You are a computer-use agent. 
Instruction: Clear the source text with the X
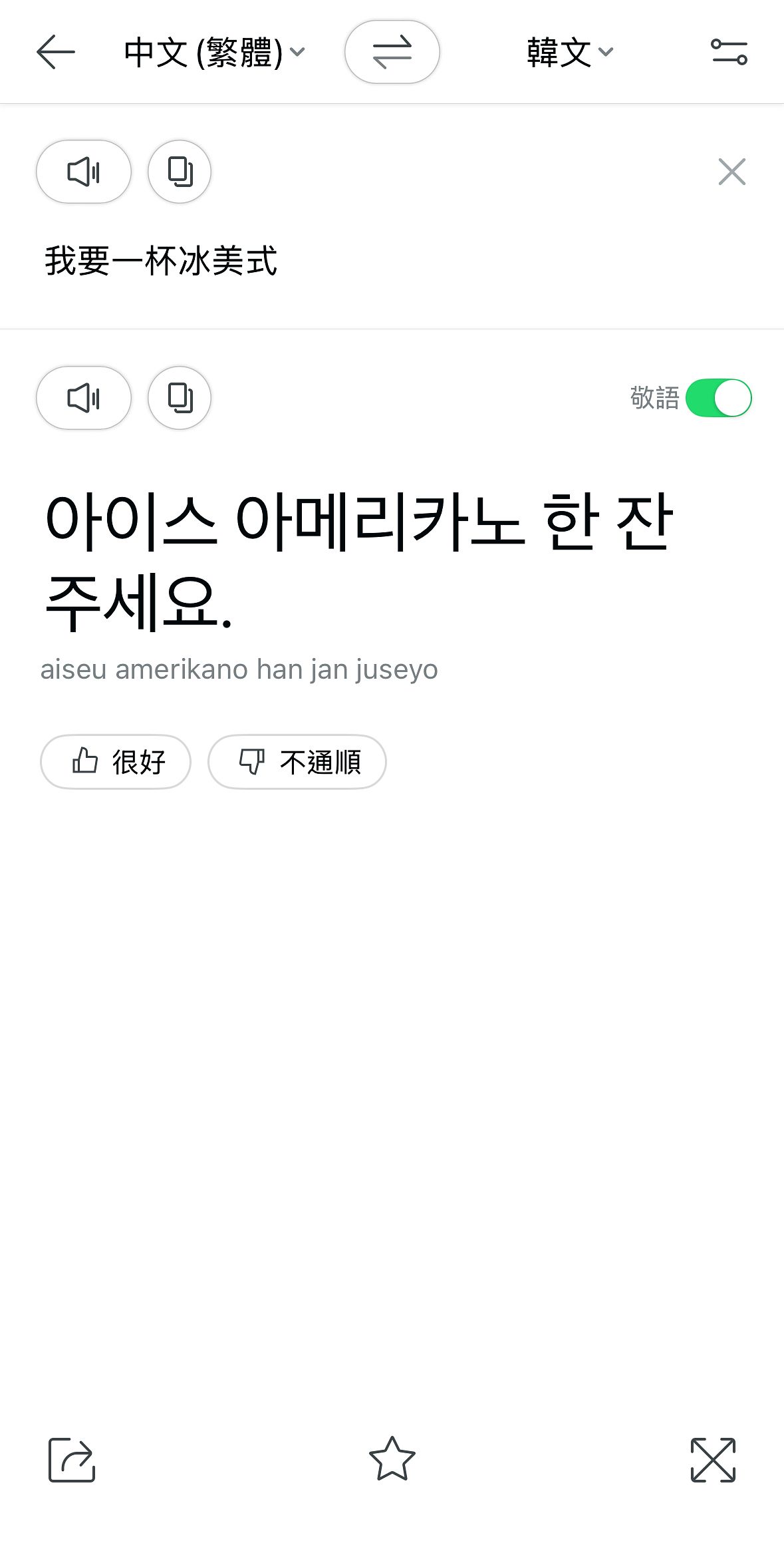point(732,172)
